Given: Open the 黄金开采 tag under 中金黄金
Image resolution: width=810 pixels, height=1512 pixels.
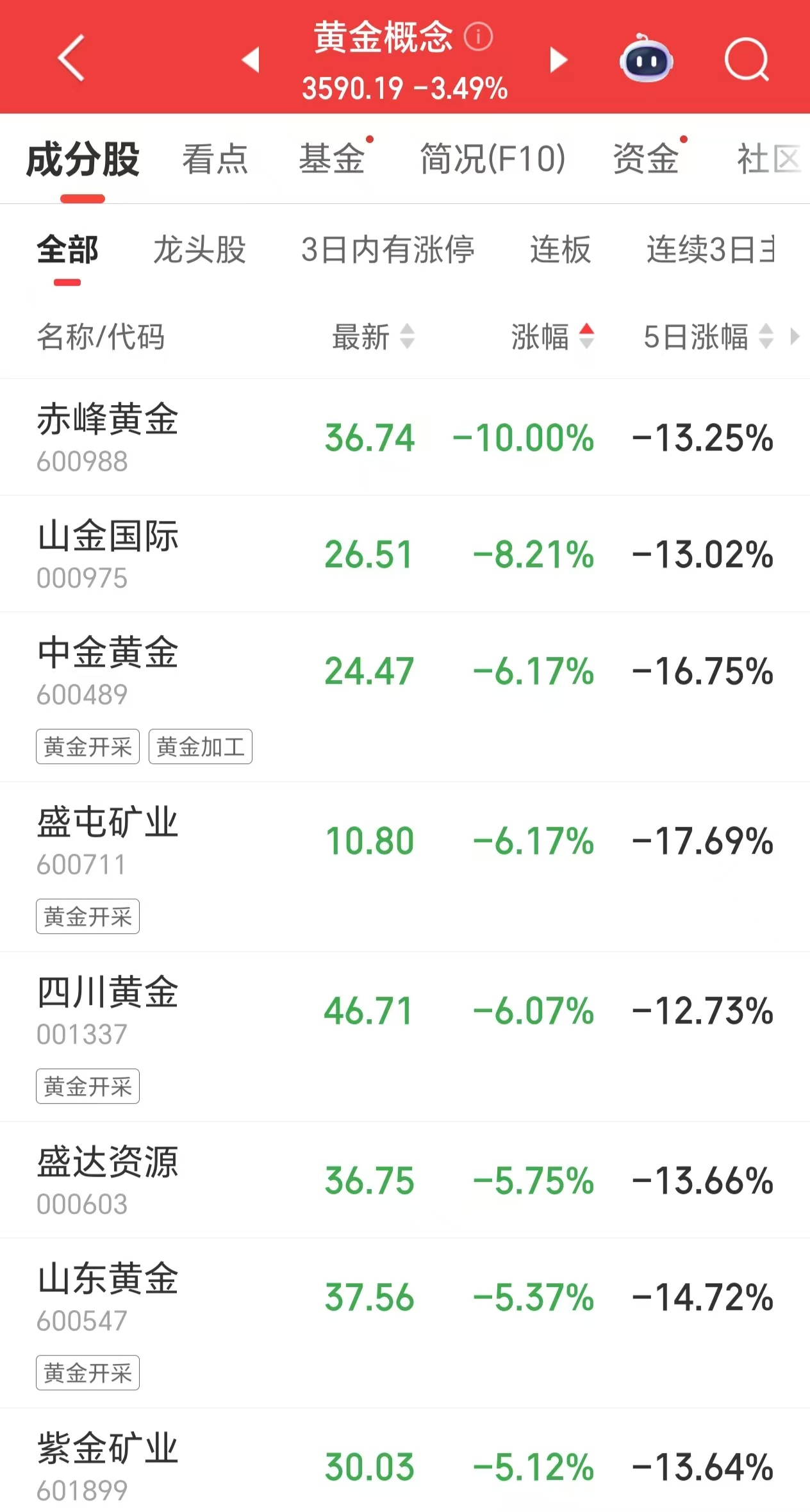Looking at the screenshot, I should 87,746.
